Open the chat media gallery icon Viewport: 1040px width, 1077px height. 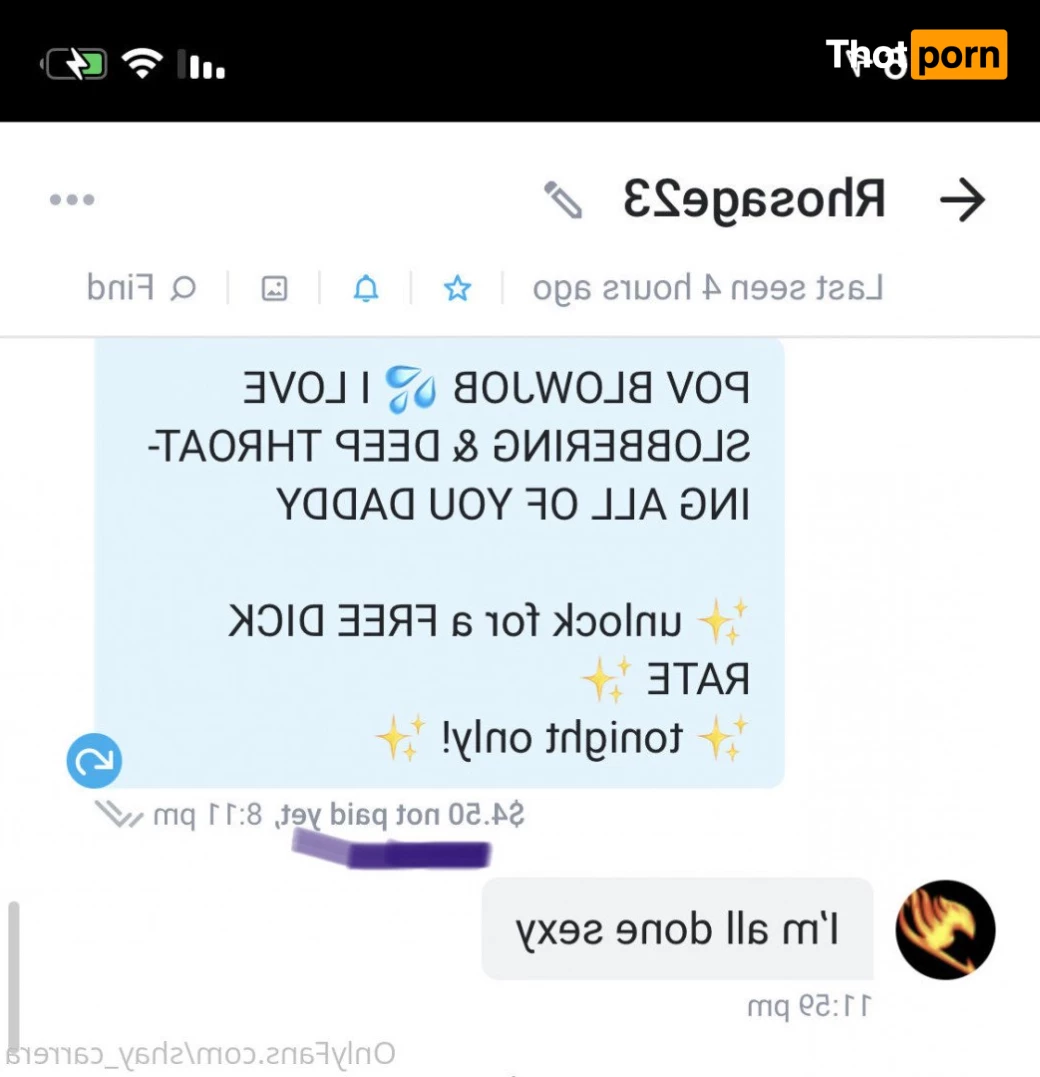point(274,289)
